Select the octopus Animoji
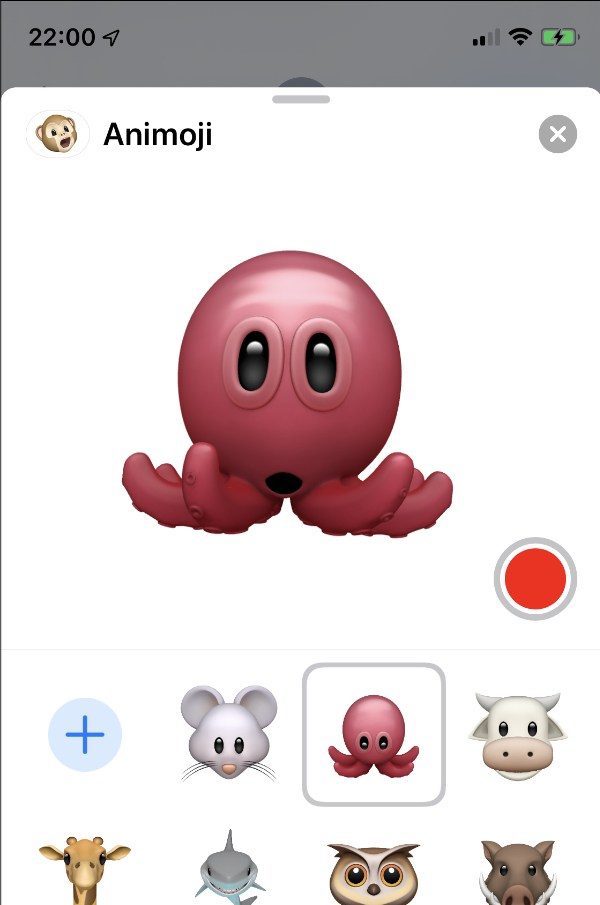This screenshot has height=905, width=600. click(373, 735)
